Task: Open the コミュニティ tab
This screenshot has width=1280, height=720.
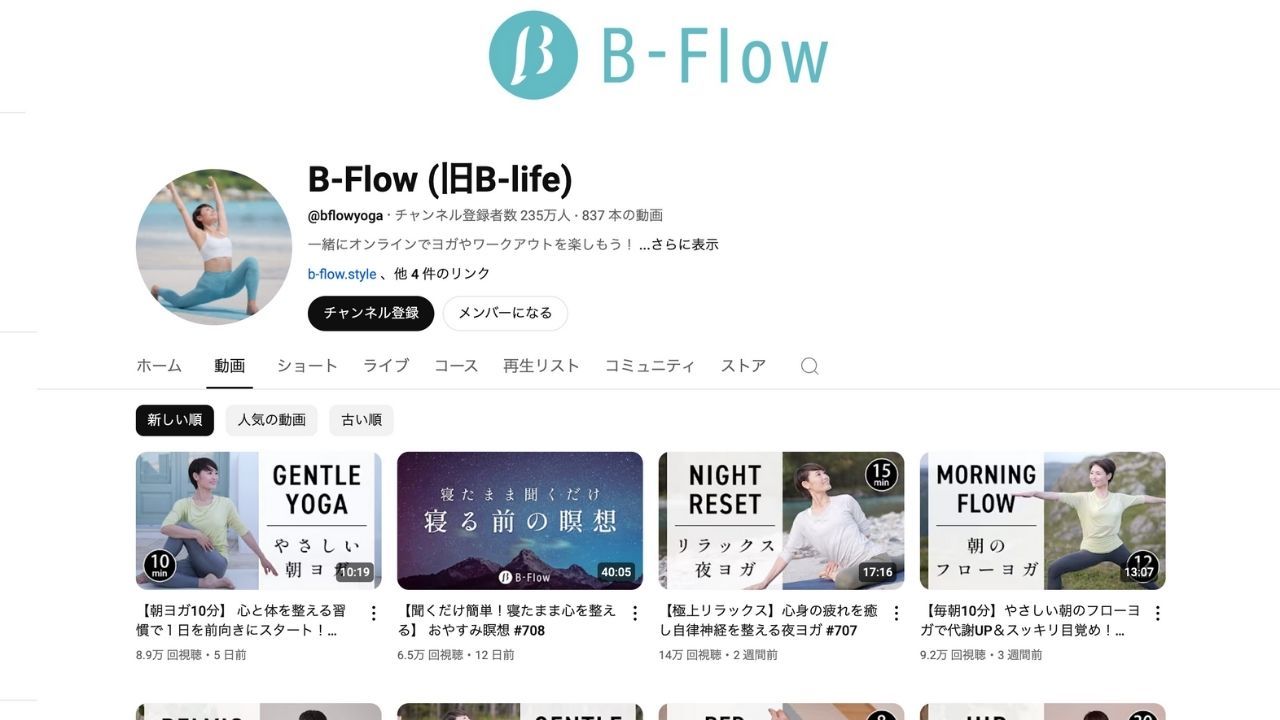Action: [x=649, y=366]
